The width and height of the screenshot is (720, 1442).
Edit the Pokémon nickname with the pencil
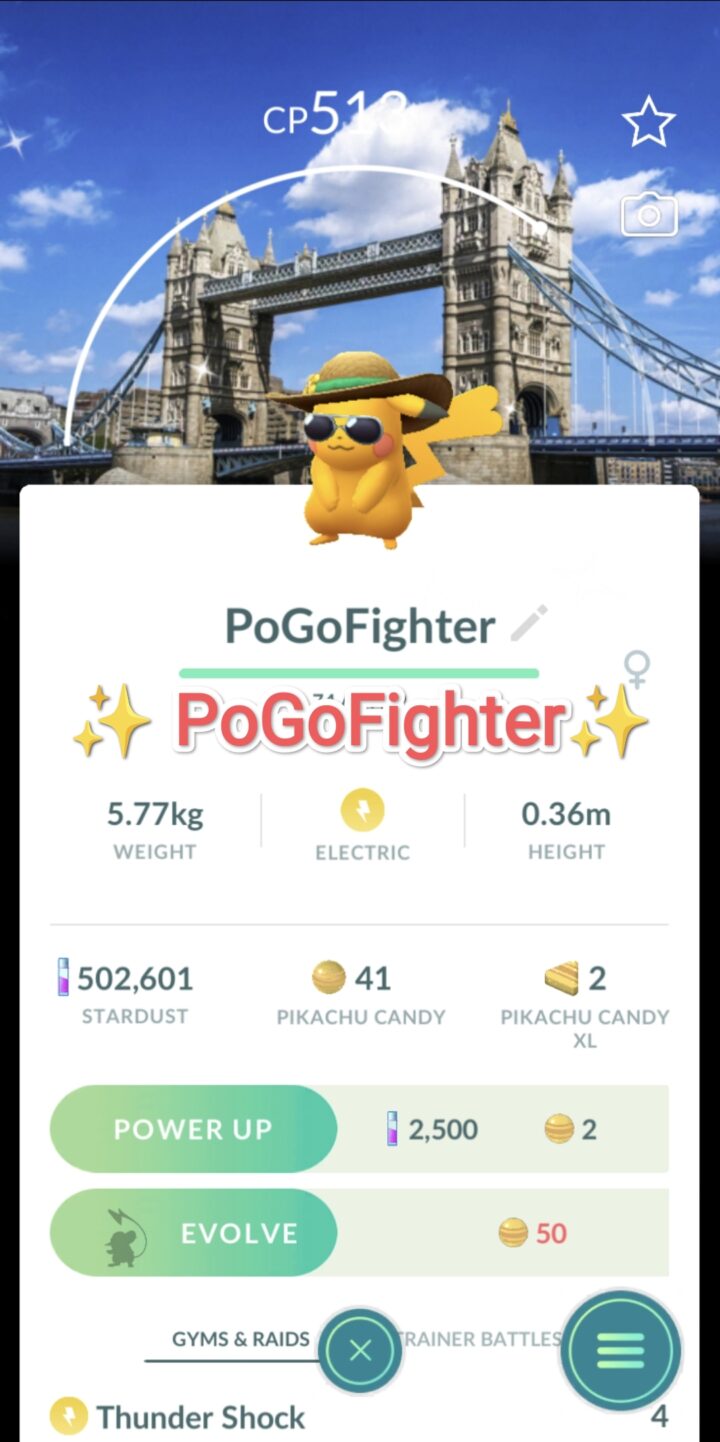528,624
